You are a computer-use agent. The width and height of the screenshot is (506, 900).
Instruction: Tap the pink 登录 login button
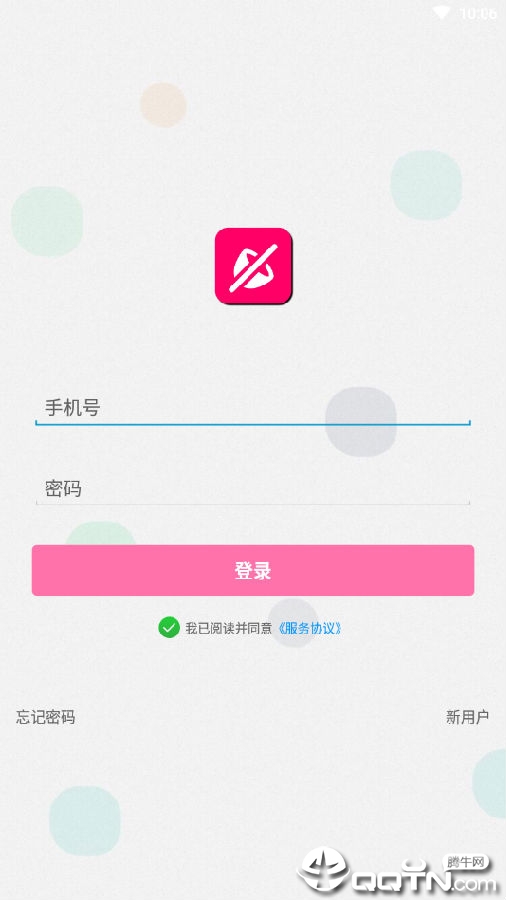252,570
